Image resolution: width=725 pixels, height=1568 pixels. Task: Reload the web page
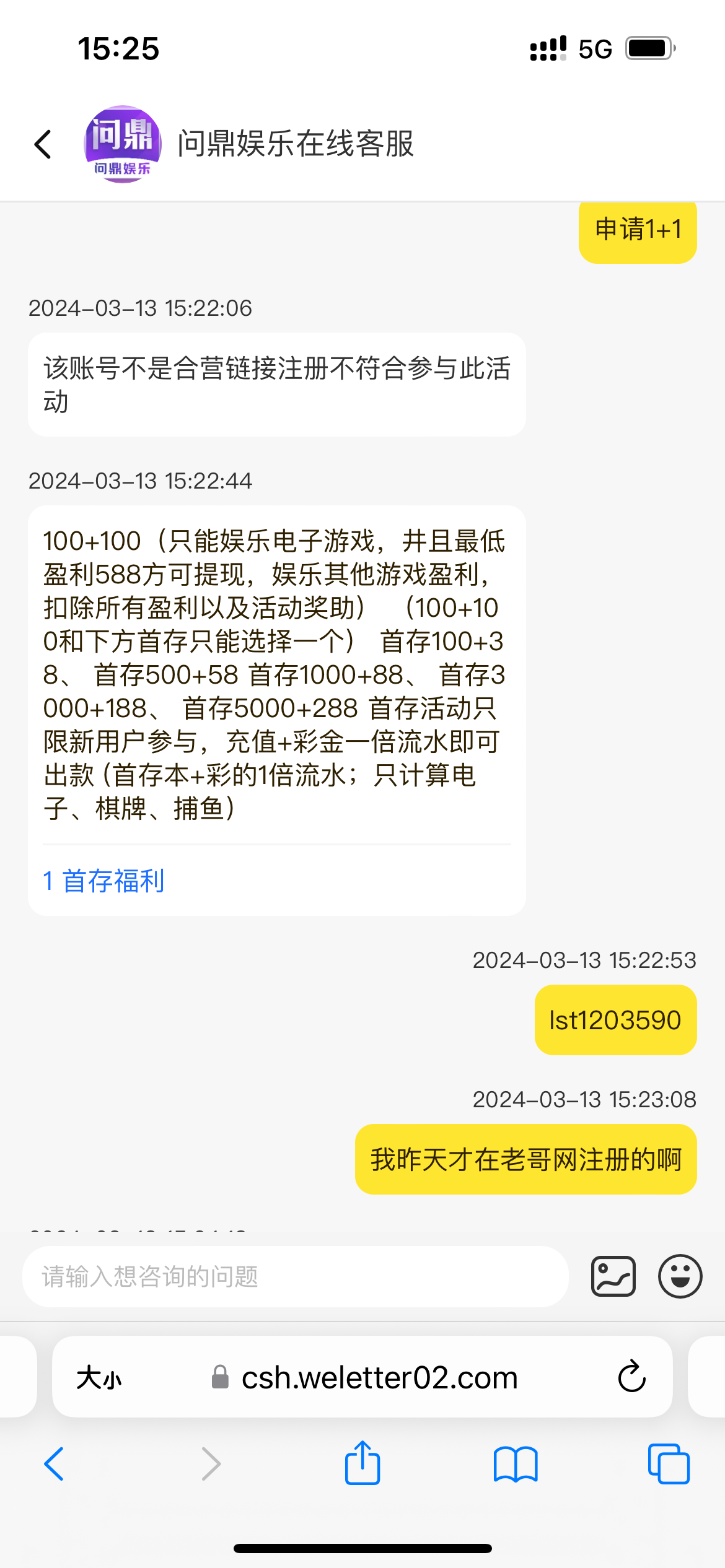coord(631,1377)
